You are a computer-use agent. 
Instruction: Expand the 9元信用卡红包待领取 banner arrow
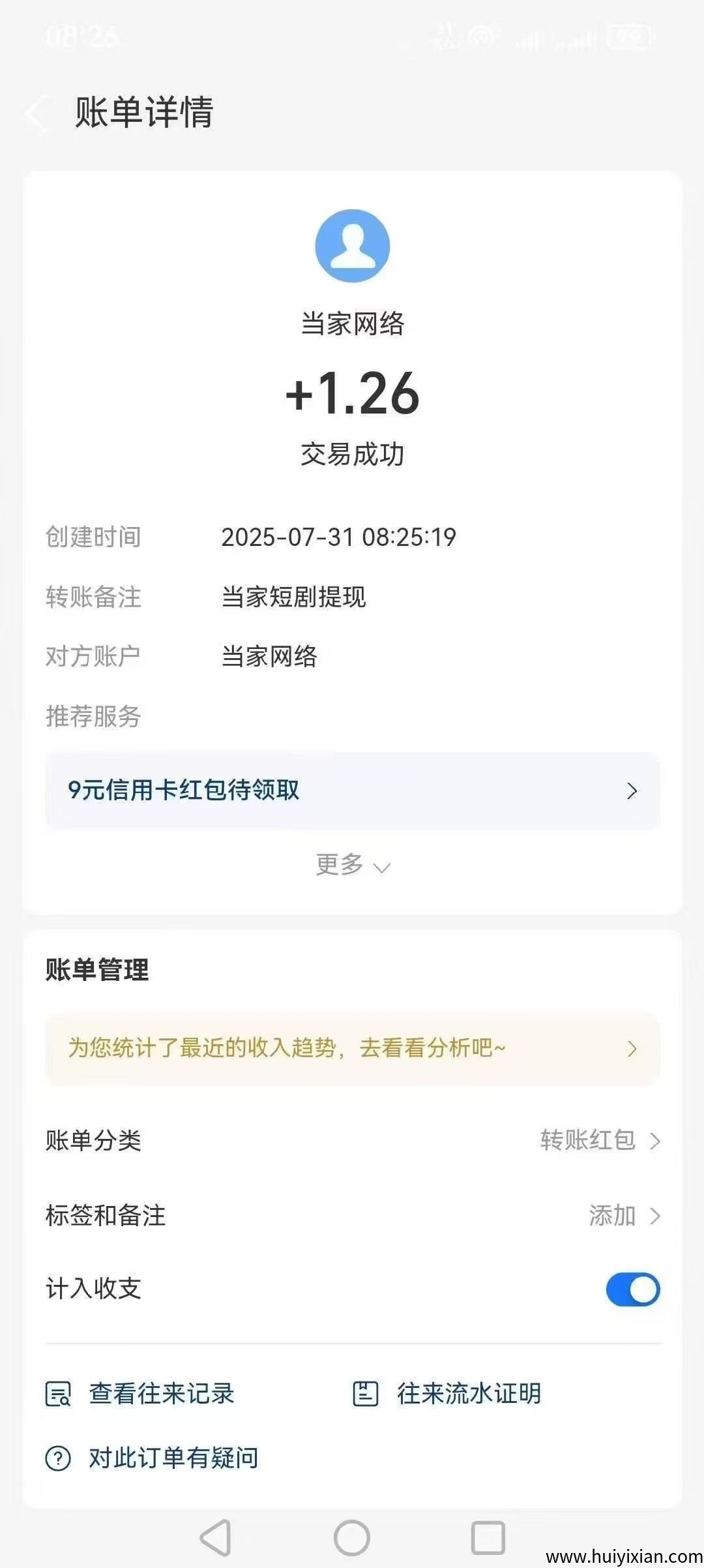[631, 791]
